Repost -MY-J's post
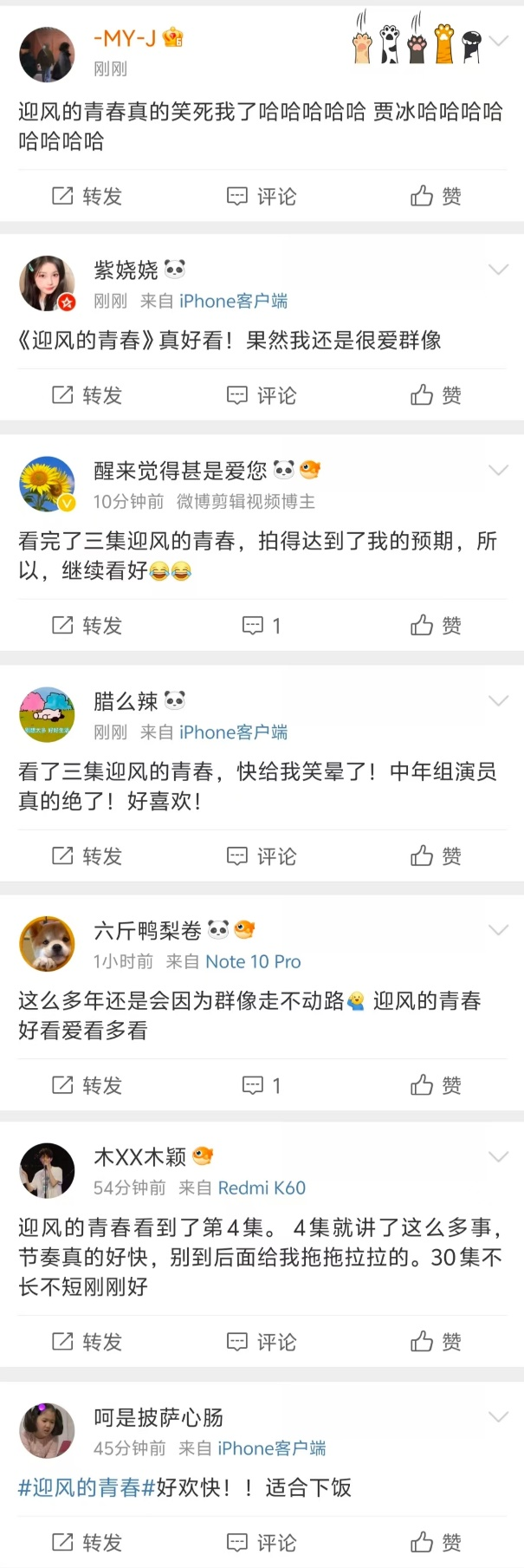The image size is (524, 1568). pyautogui.click(x=87, y=196)
